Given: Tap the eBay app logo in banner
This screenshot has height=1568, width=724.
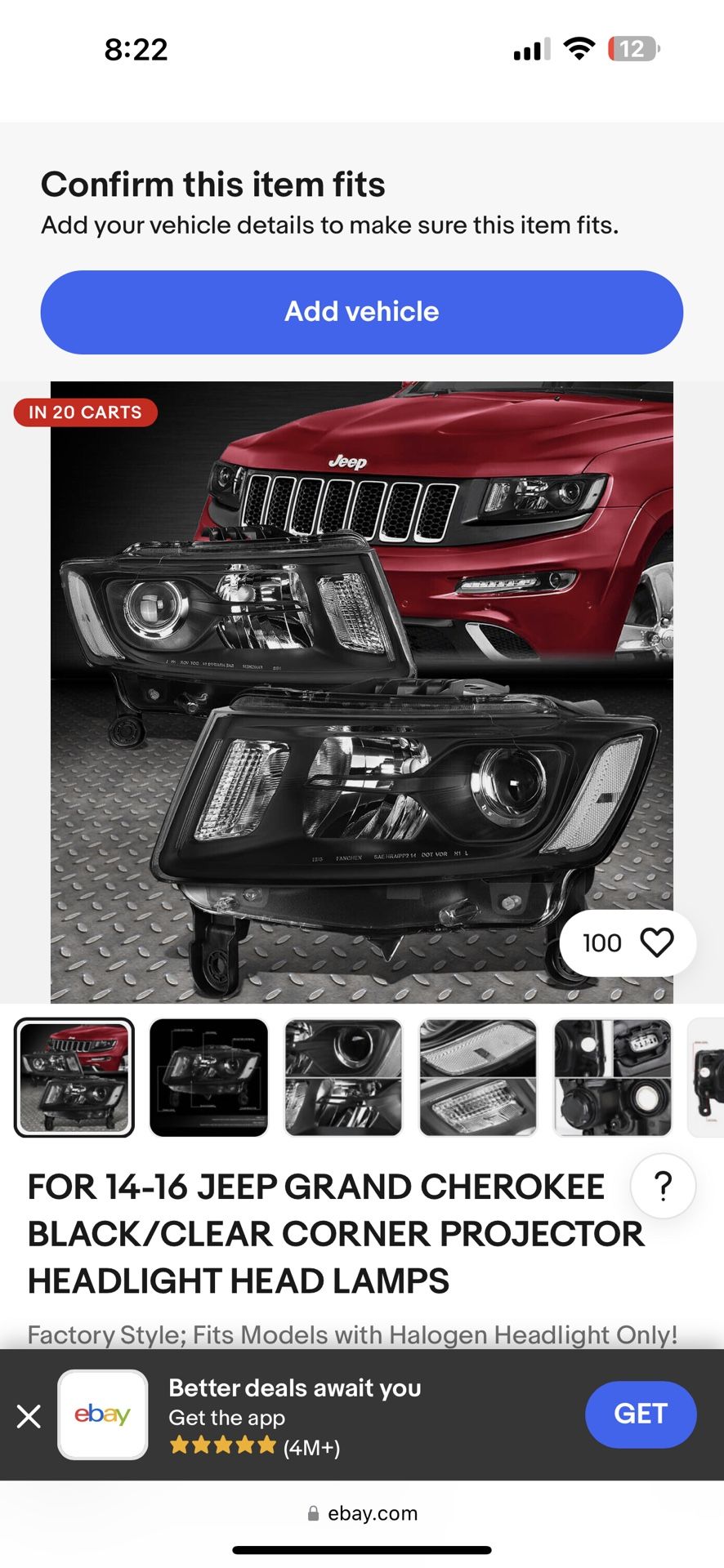Looking at the screenshot, I should pyautogui.click(x=103, y=1414).
